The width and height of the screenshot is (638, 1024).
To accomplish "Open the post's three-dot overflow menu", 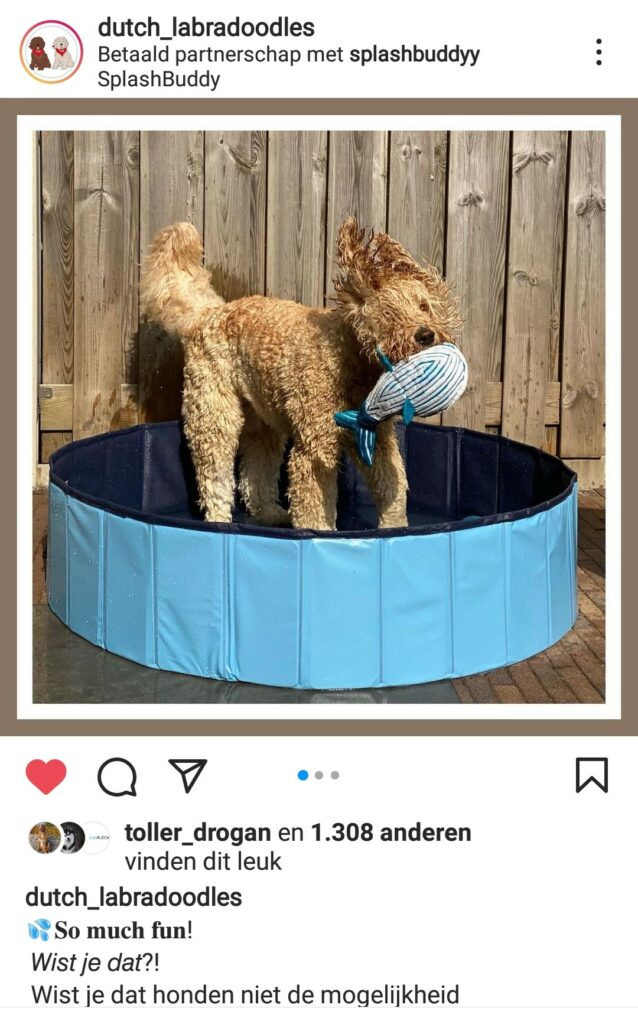I will [x=598, y=52].
